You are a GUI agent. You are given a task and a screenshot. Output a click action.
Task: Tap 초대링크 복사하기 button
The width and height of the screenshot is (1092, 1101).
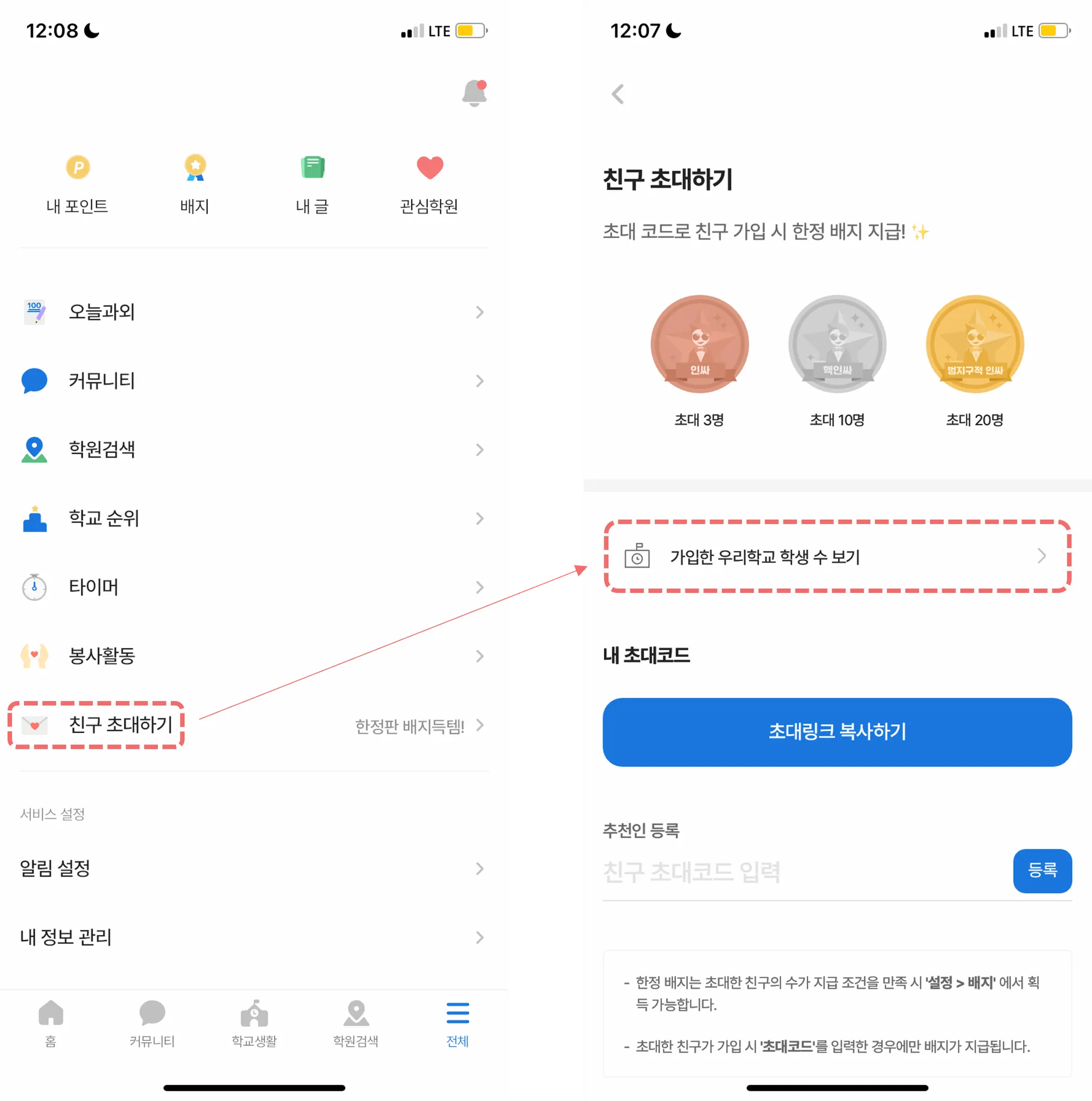pos(837,732)
